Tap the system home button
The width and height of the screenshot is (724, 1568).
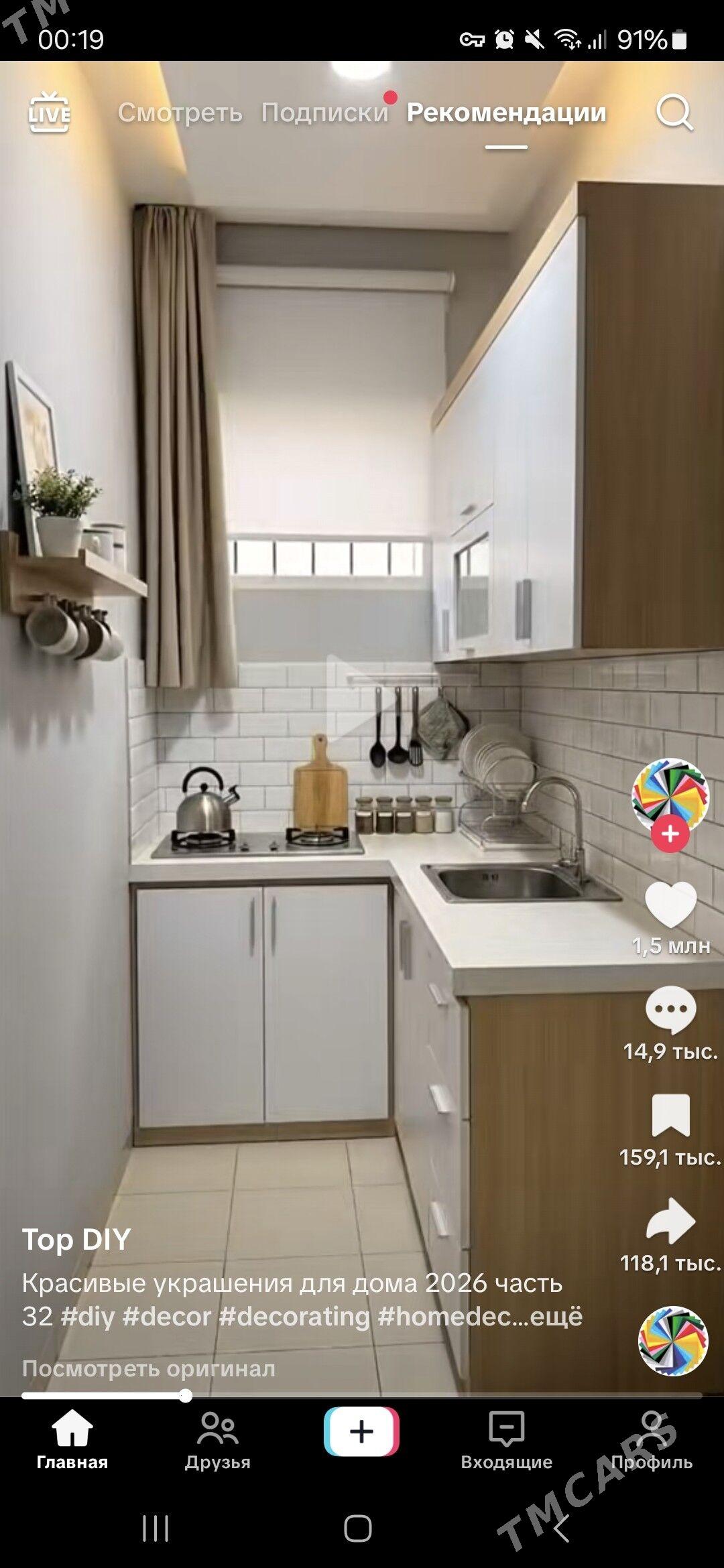[358, 1528]
